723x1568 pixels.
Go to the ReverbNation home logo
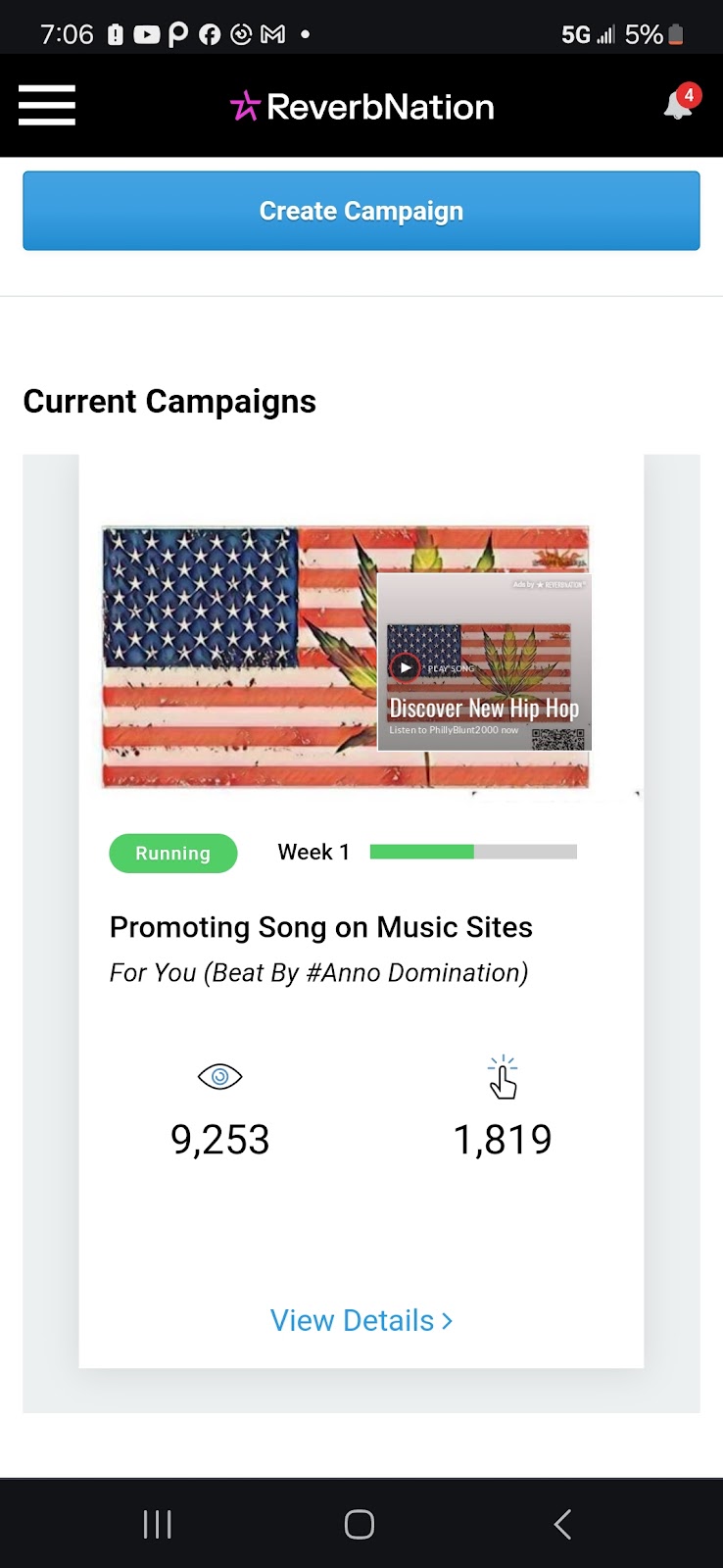[x=362, y=106]
